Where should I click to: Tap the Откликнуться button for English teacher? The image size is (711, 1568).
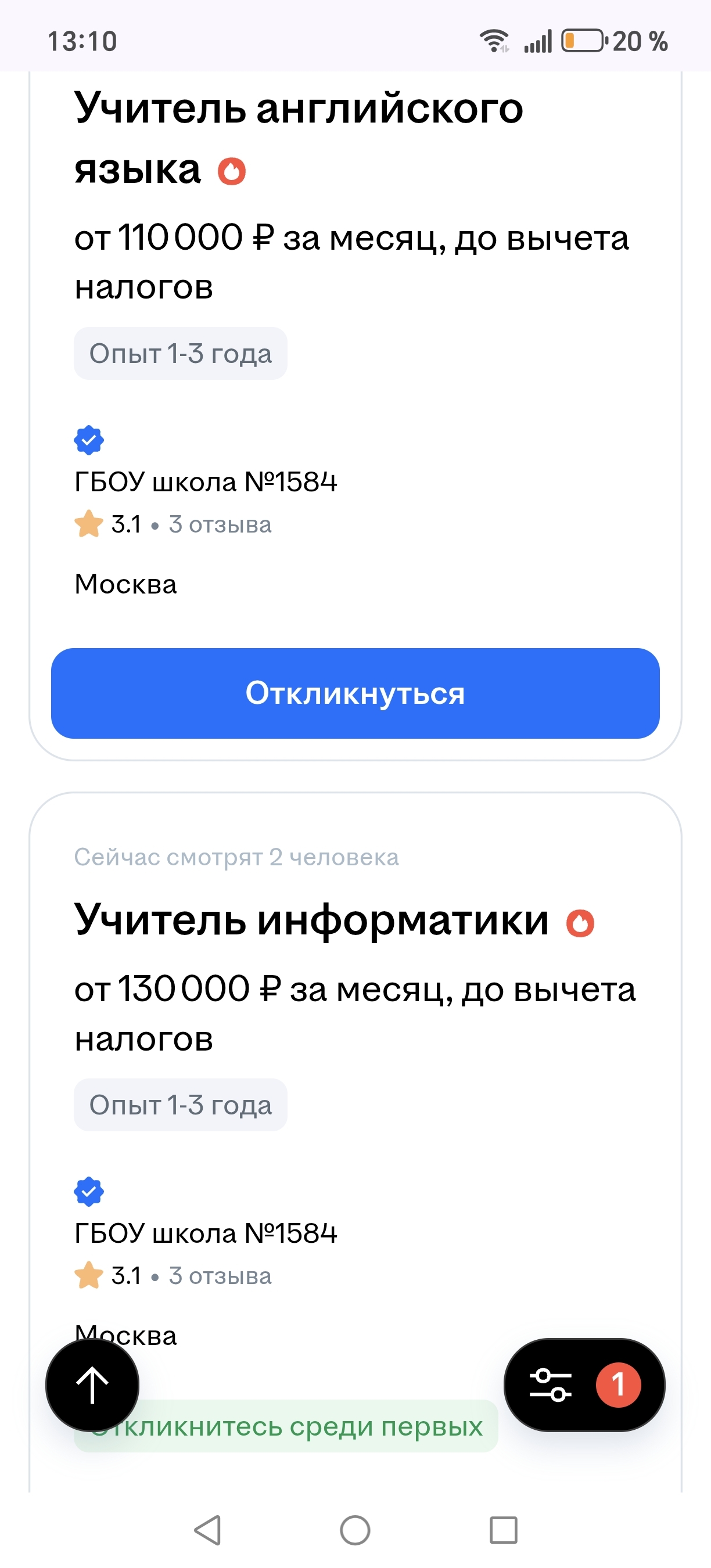[x=355, y=693]
